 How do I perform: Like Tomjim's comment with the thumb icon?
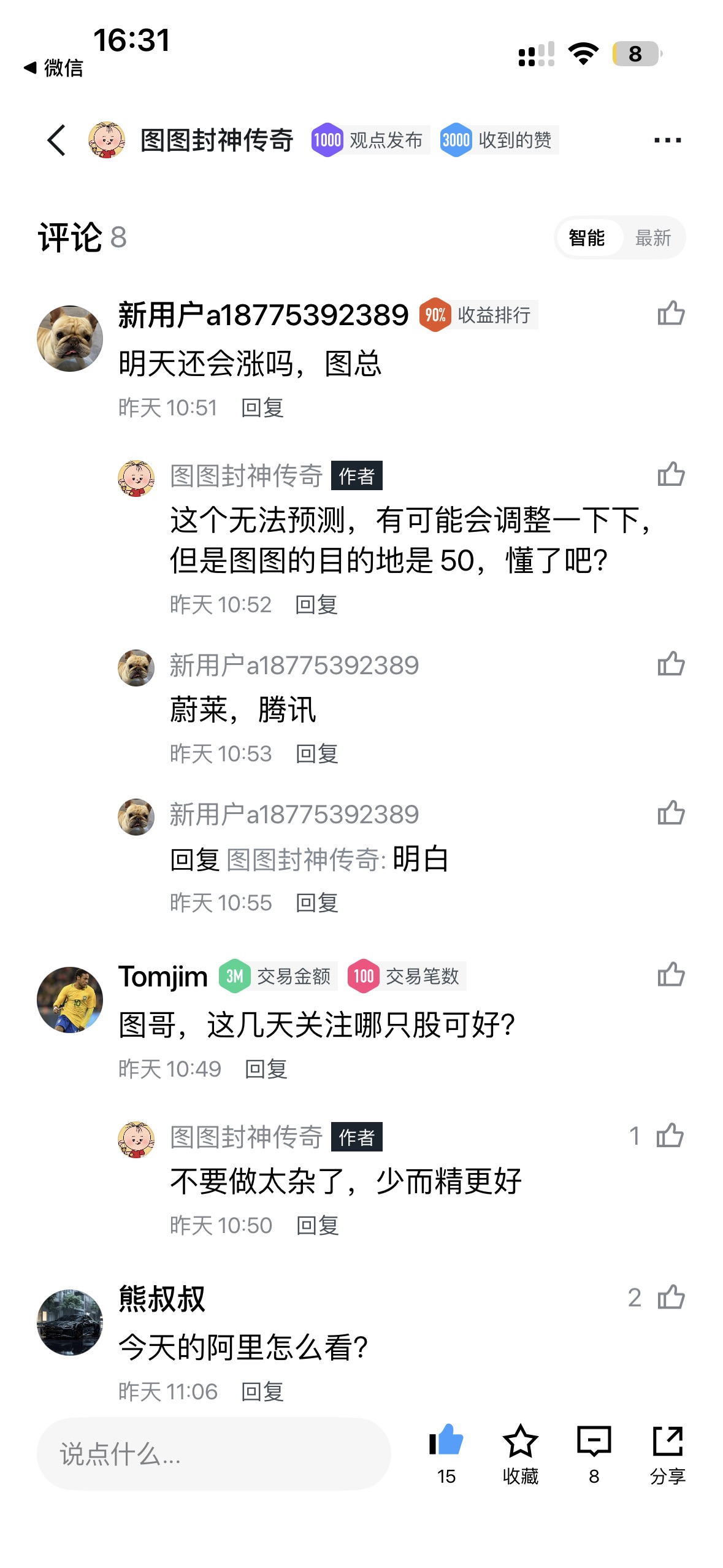[x=671, y=974]
